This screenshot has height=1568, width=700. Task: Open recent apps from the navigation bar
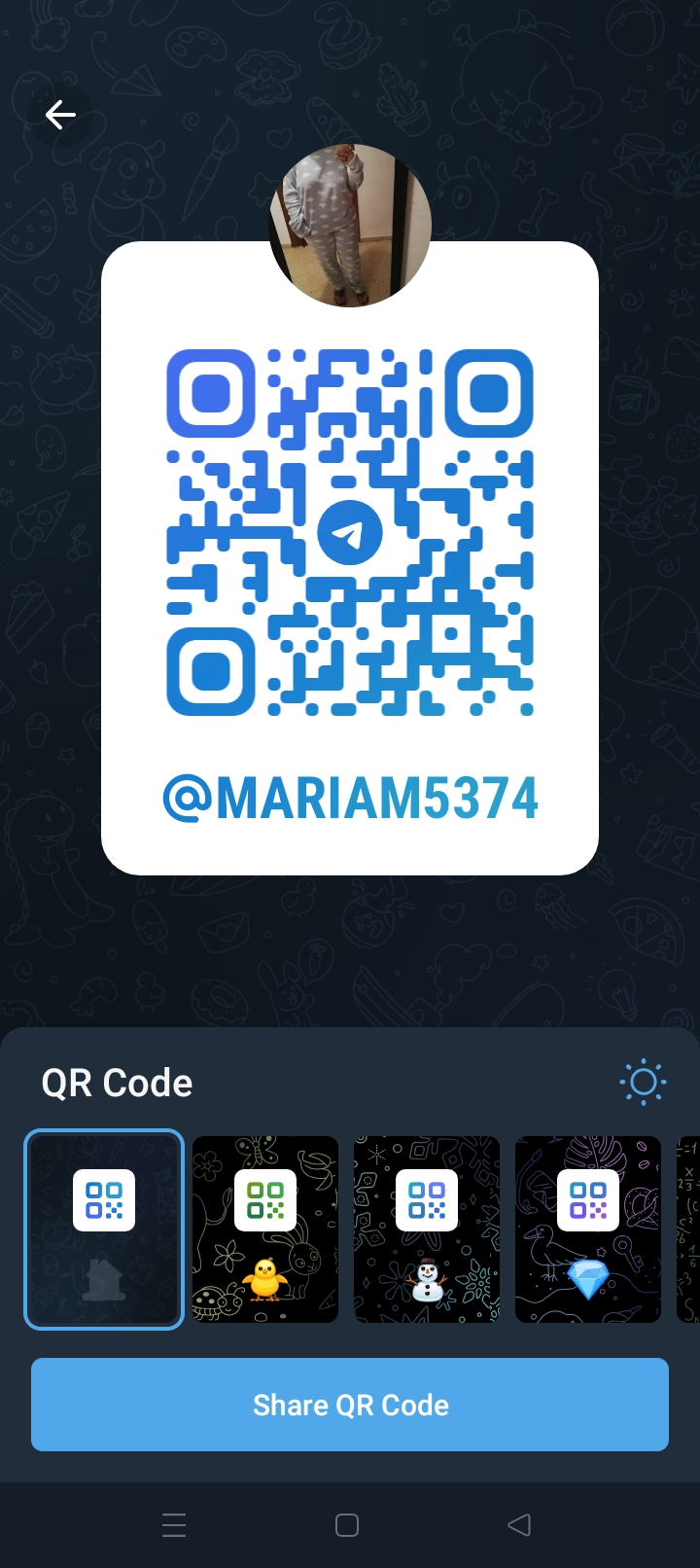point(174,1524)
